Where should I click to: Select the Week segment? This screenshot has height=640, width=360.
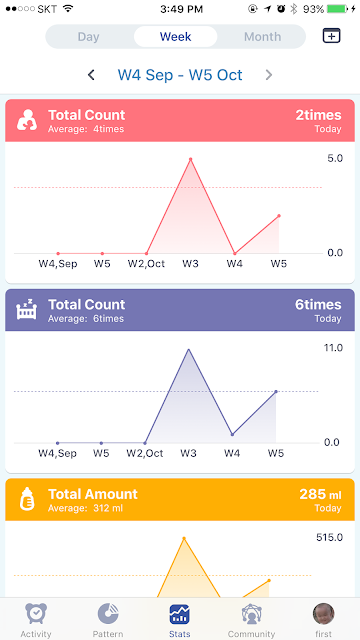coord(176,37)
